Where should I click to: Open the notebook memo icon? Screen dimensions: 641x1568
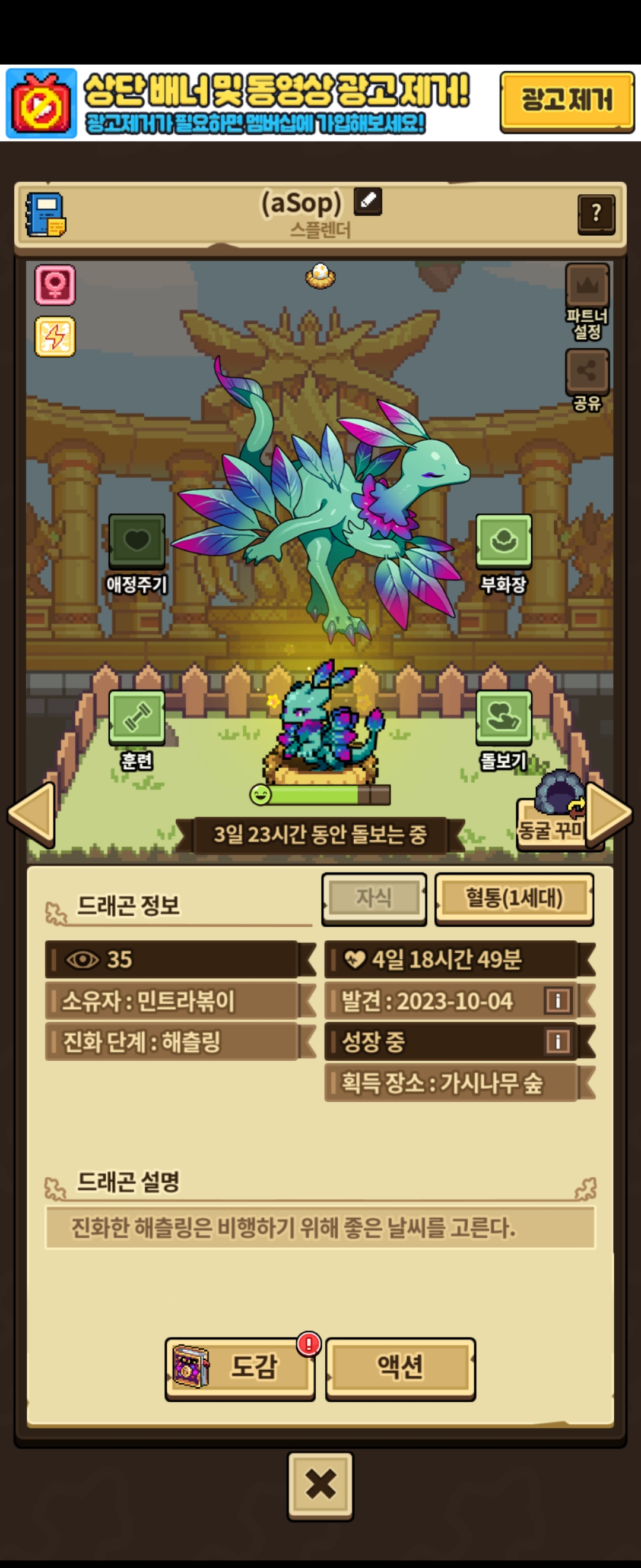coord(46,215)
